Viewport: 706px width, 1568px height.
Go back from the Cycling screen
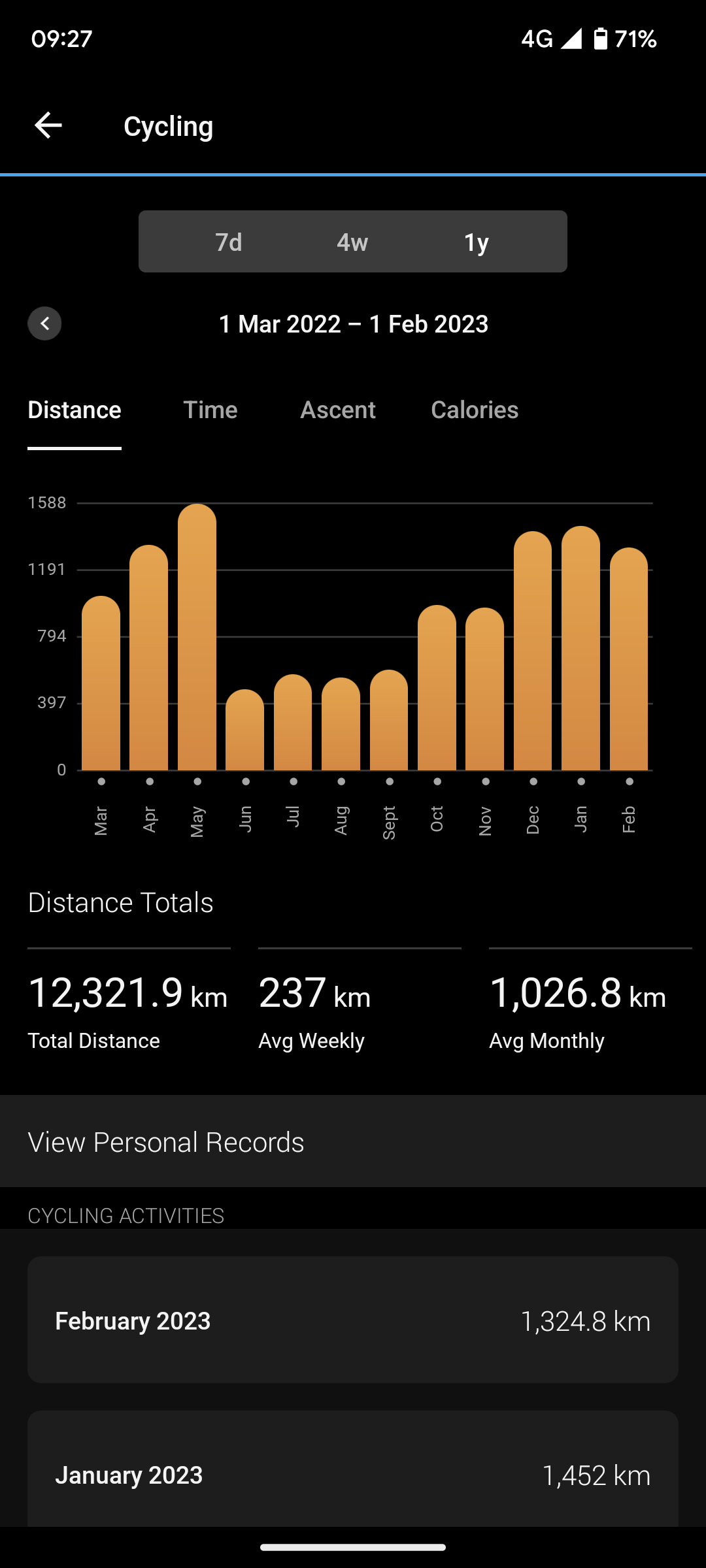[x=48, y=125]
